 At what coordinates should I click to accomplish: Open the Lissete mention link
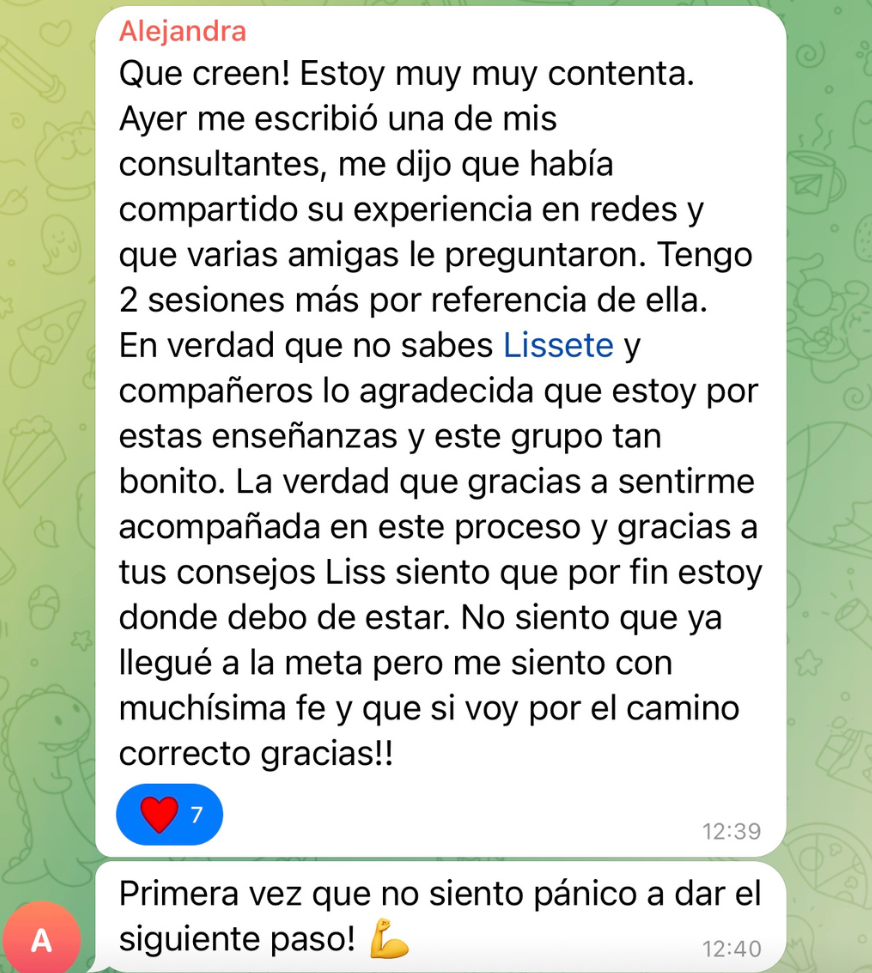coord(558,345)
